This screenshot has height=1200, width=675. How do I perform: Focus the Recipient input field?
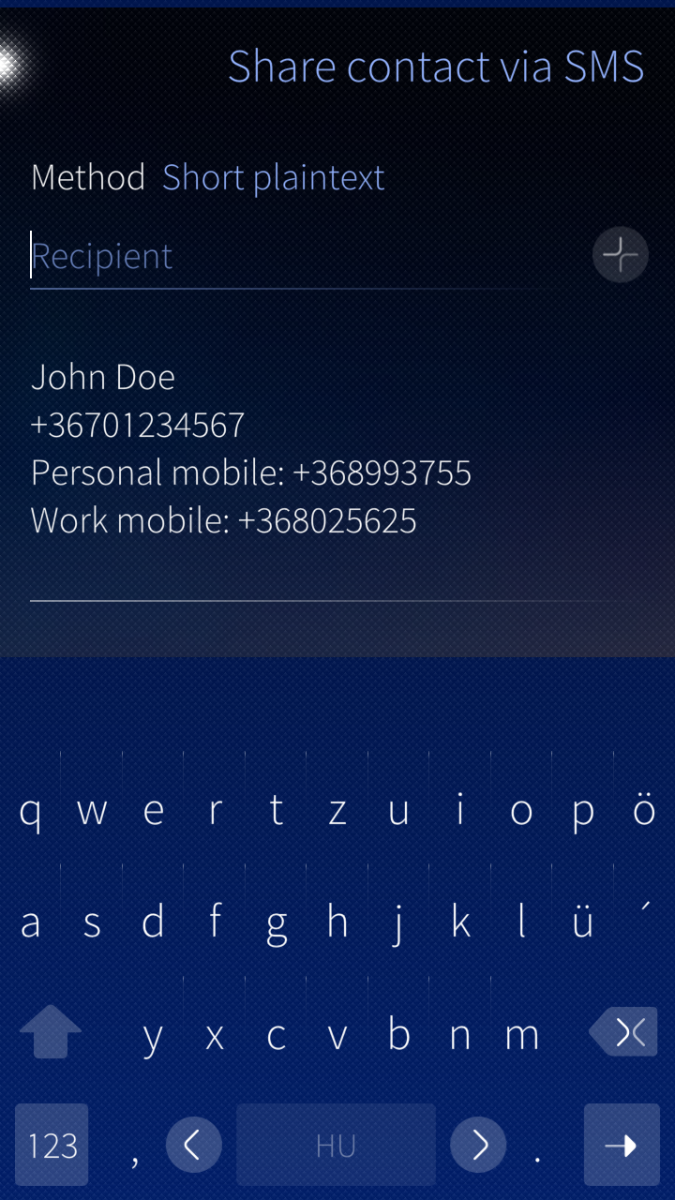click(x=300, y=257)
